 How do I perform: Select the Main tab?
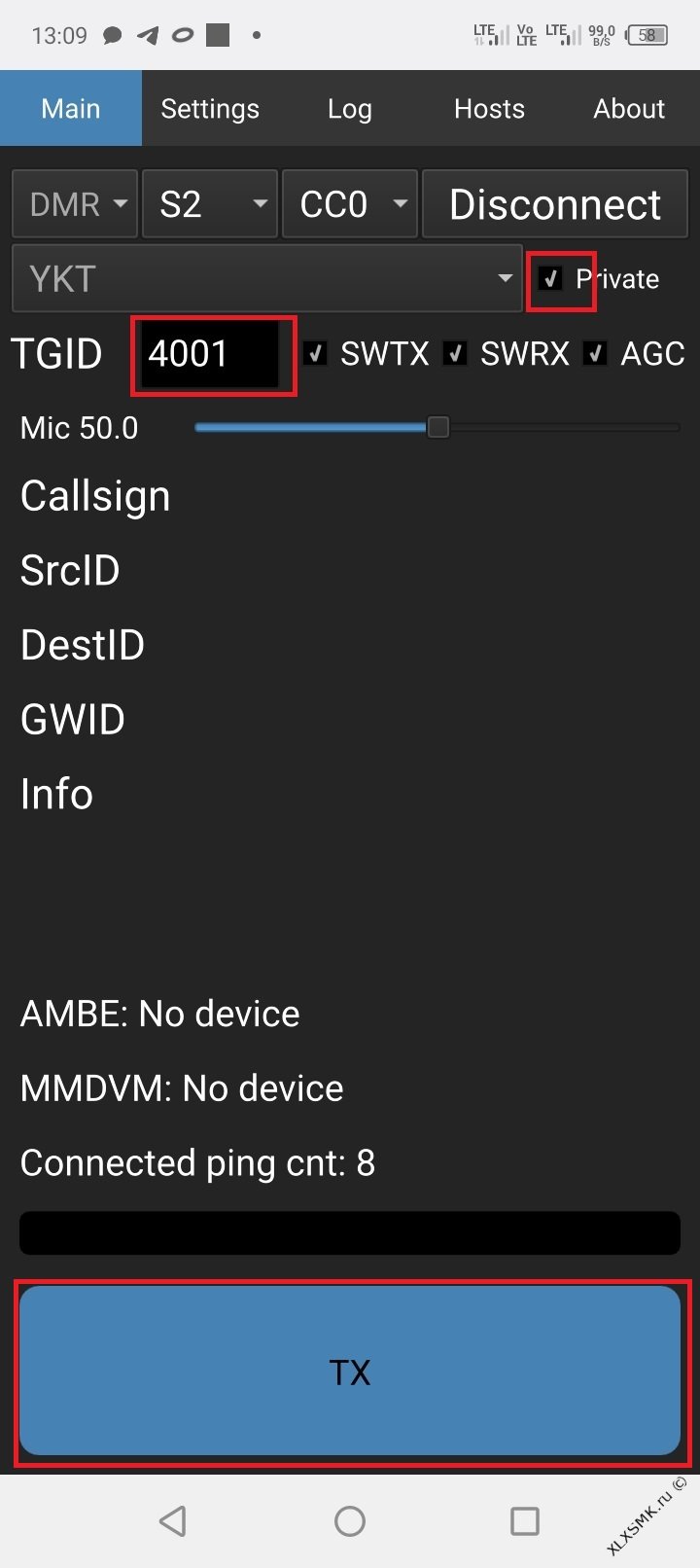(x=71, y=108)
